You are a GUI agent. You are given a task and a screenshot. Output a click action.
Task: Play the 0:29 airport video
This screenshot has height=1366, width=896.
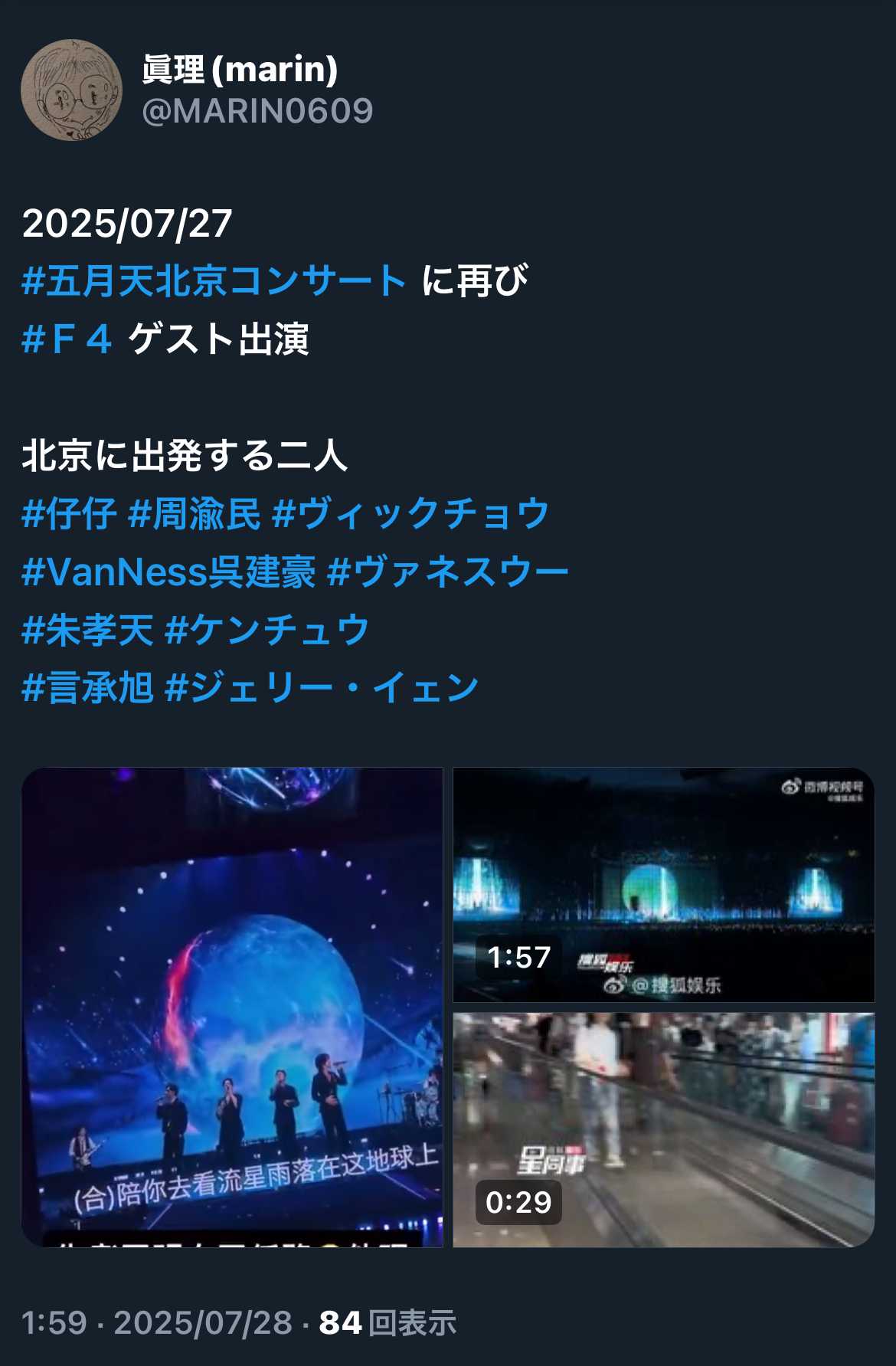pyautogui.click(x=663, y=1130)
